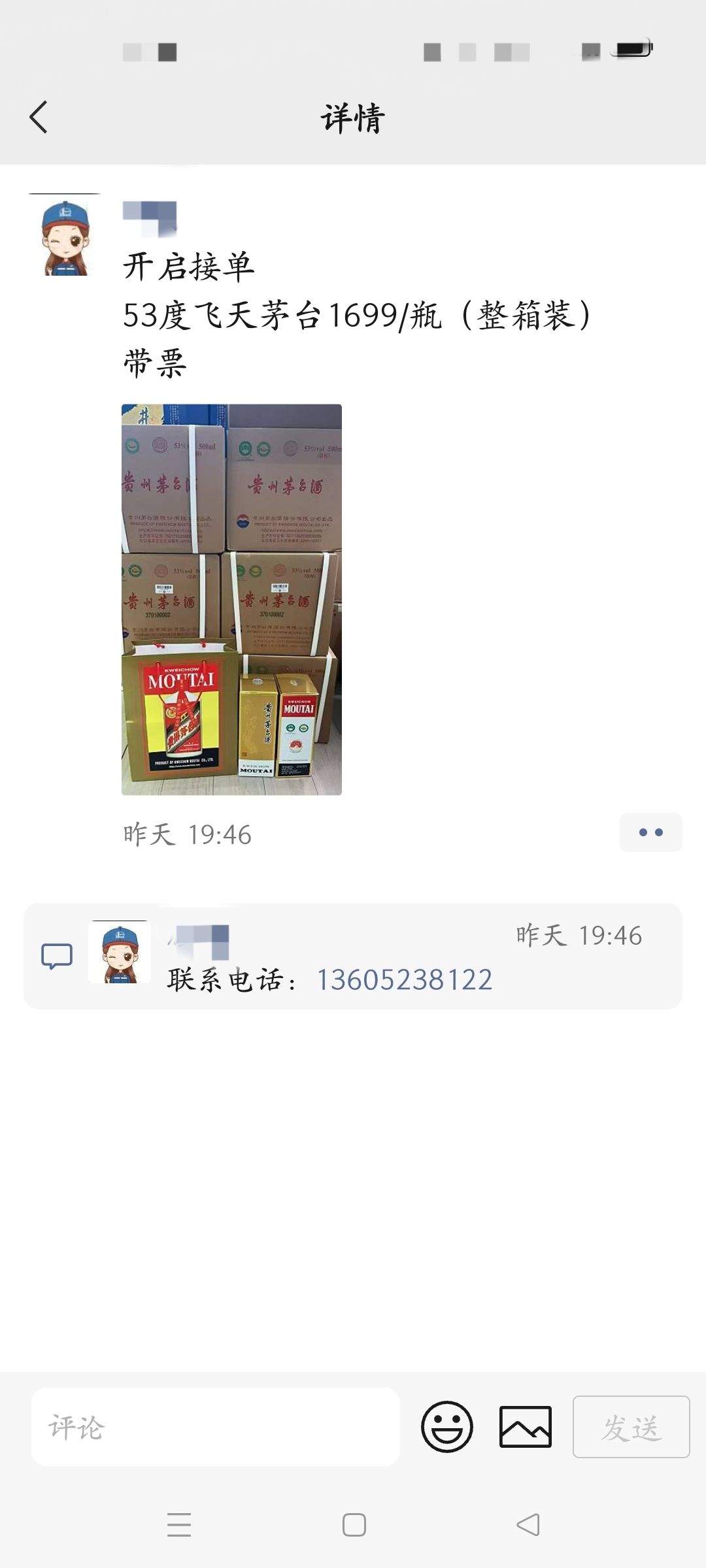Go to the system home screen
The height and width of the screenshot is (1568, 706).
click(x=354, y=1525)
